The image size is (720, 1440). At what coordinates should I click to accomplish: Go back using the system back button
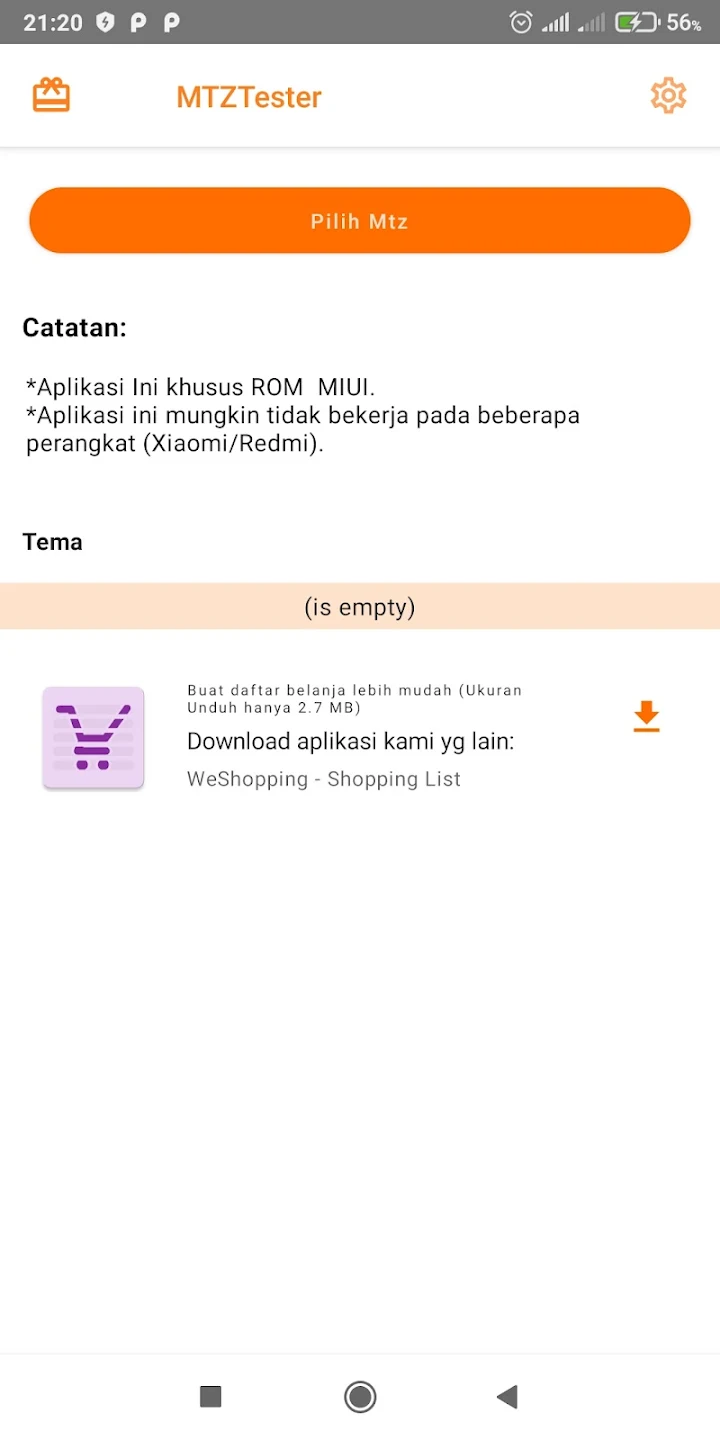[x=508, y=1396]
